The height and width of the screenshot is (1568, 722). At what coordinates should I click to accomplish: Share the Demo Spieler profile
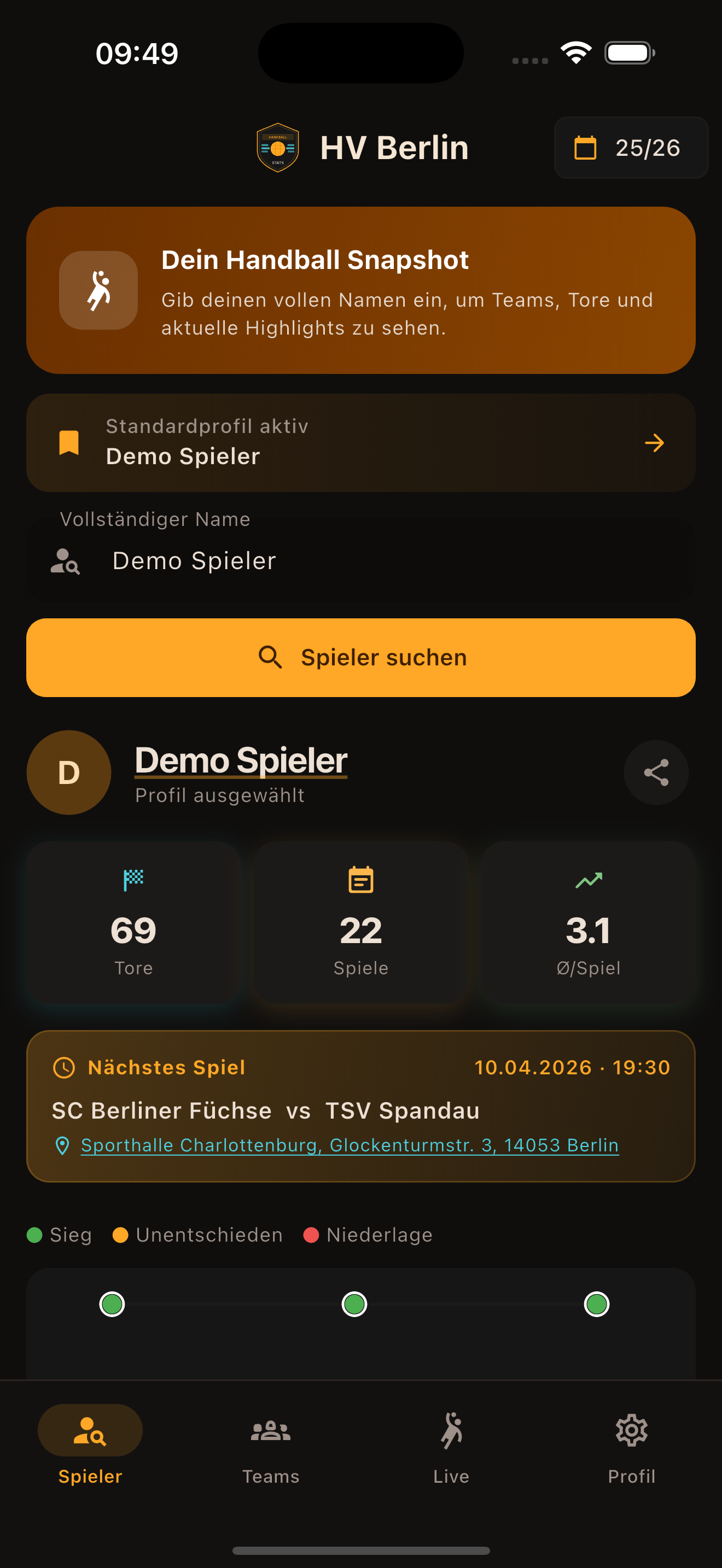click(656, 772)
